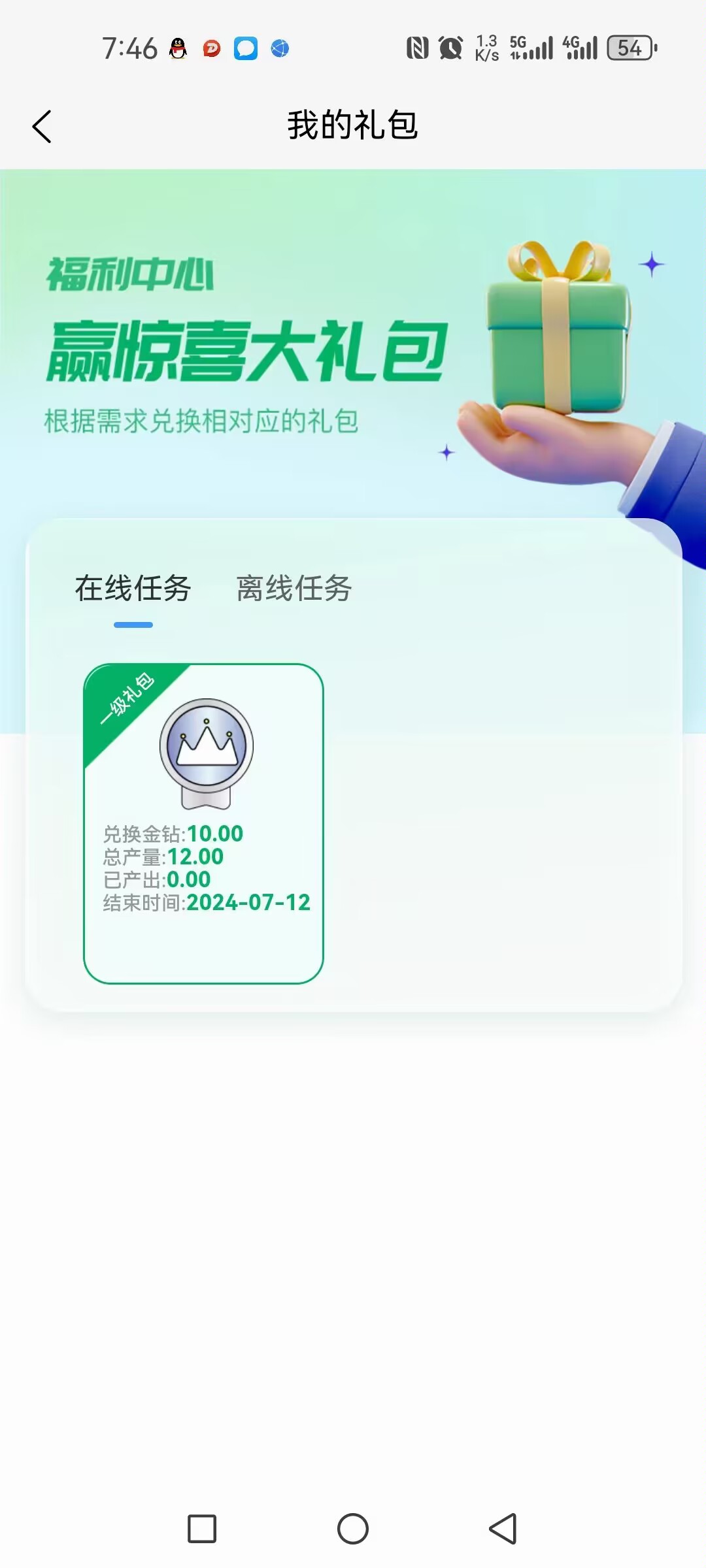The height and width of the screenshot is (1568, 706).
Task: Open recent apps from navigation bar
Action: click(202, 1529)
